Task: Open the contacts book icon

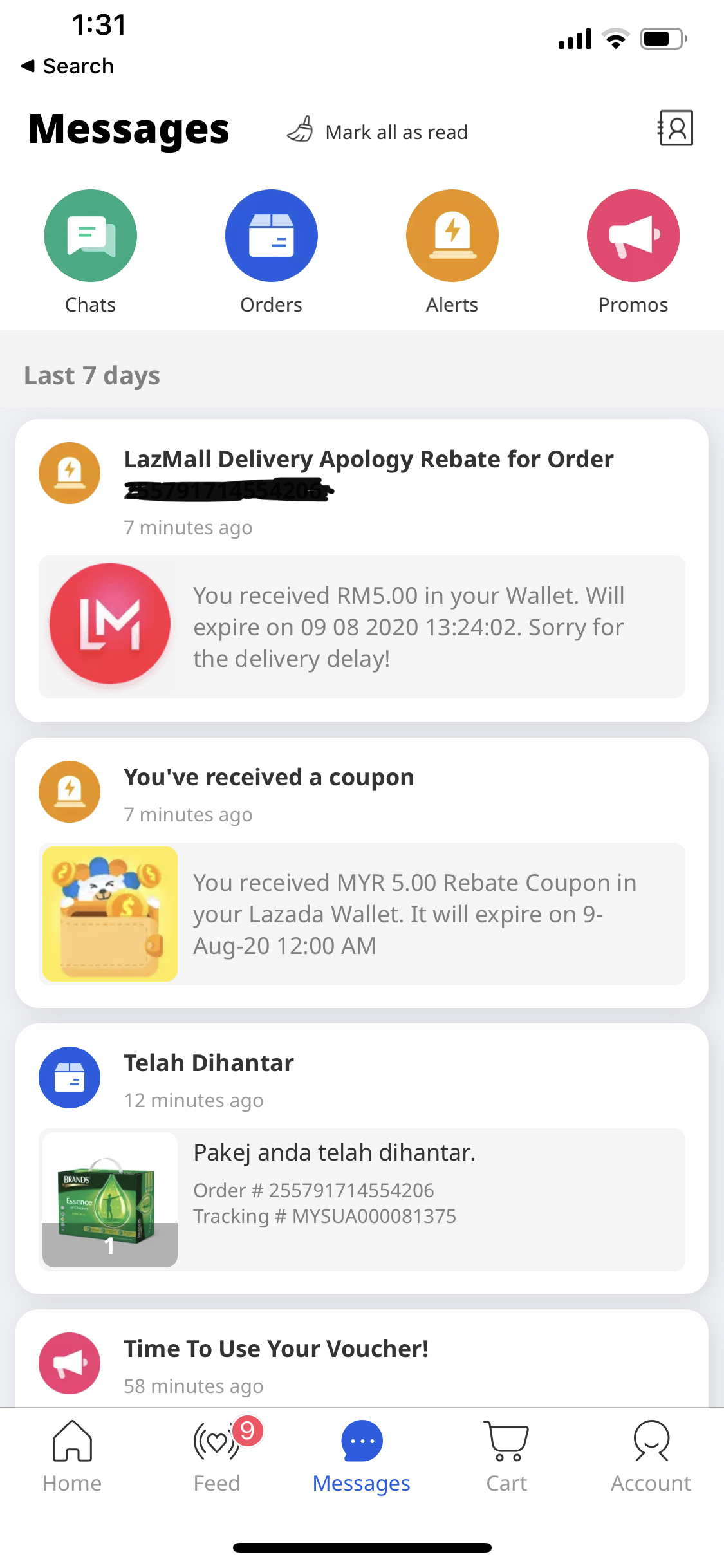Action: (675, 128)
